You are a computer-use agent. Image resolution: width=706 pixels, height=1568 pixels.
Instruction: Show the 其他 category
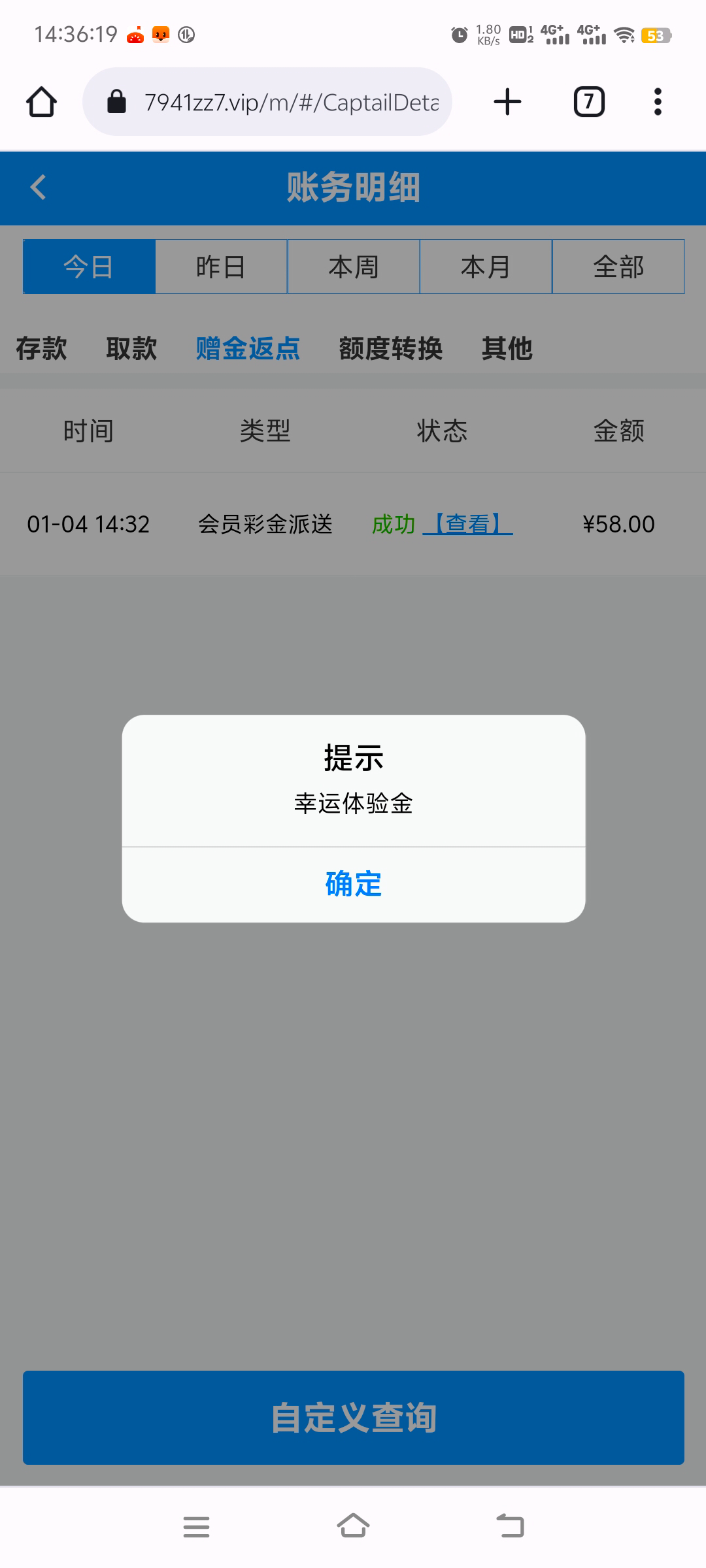click(507, 348)
